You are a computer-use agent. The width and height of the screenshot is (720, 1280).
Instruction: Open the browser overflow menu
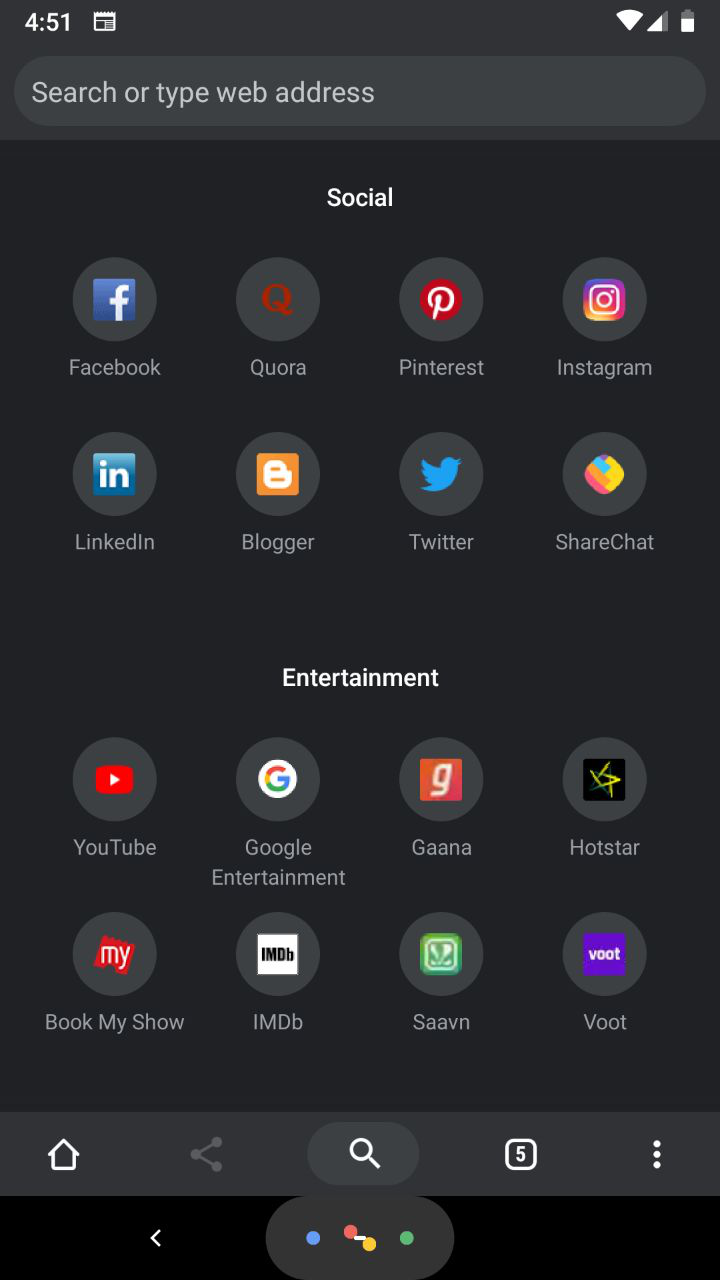coord(657,1153)
